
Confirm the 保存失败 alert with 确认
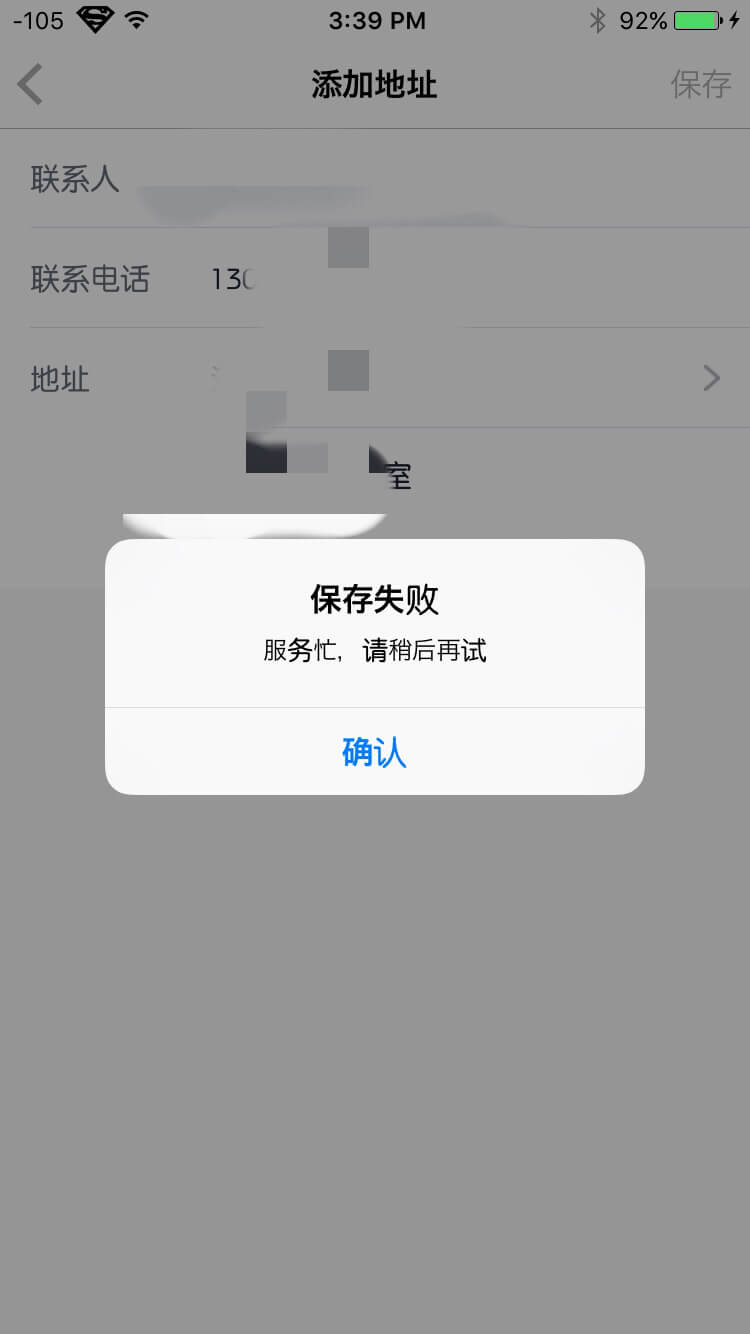[375, 752]
